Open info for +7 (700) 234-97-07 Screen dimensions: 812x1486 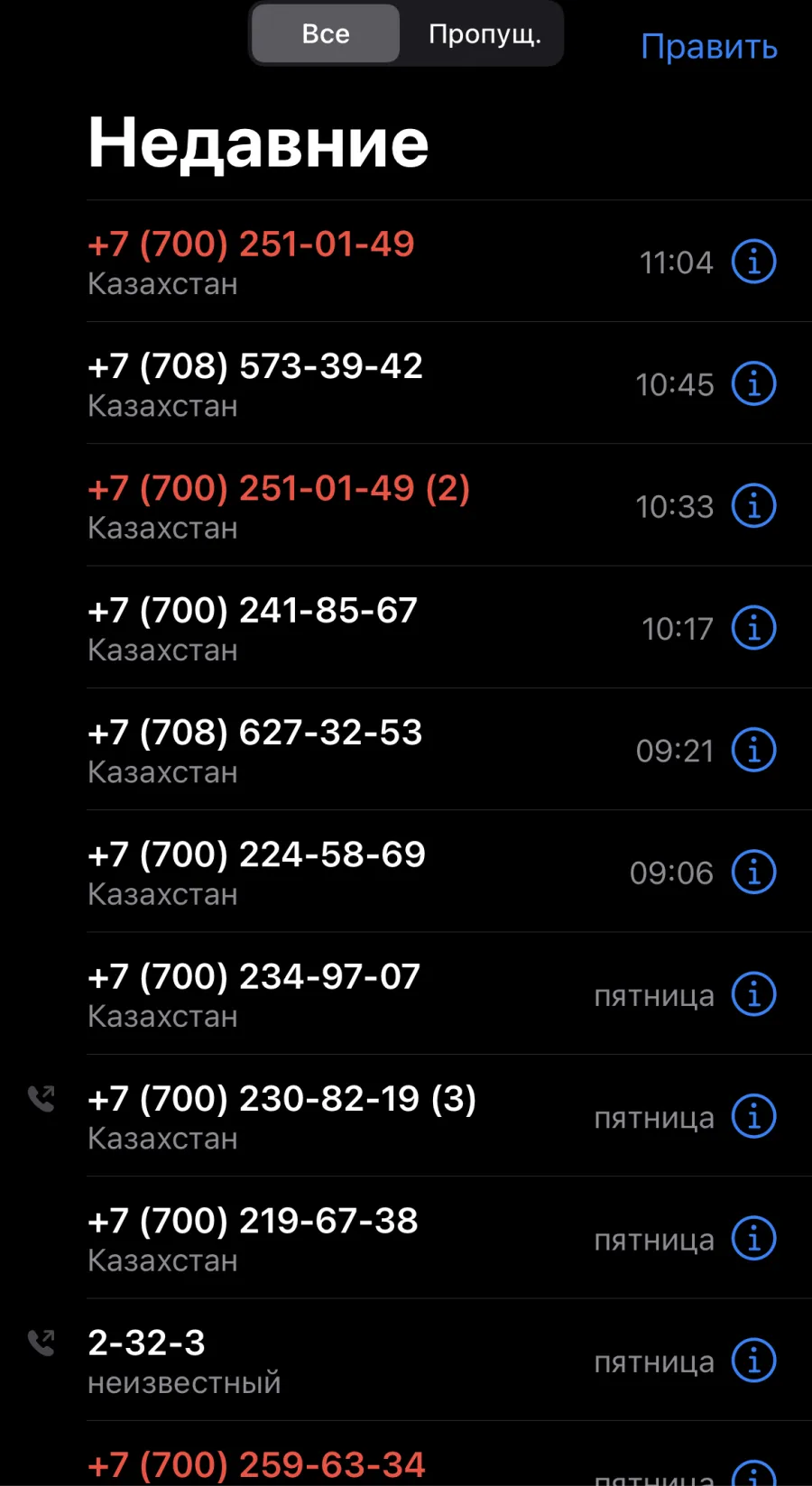point(753,994)
